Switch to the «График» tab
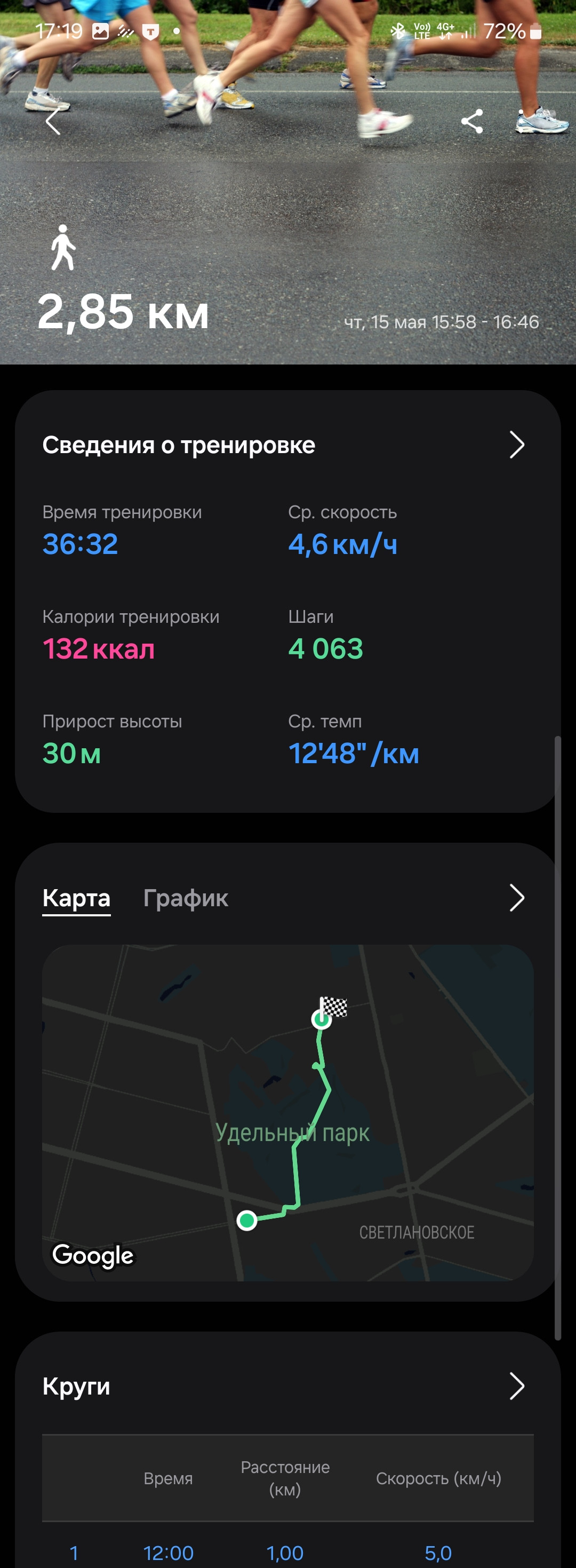Viewport: 576px width, 1568px height. (186, 898)
